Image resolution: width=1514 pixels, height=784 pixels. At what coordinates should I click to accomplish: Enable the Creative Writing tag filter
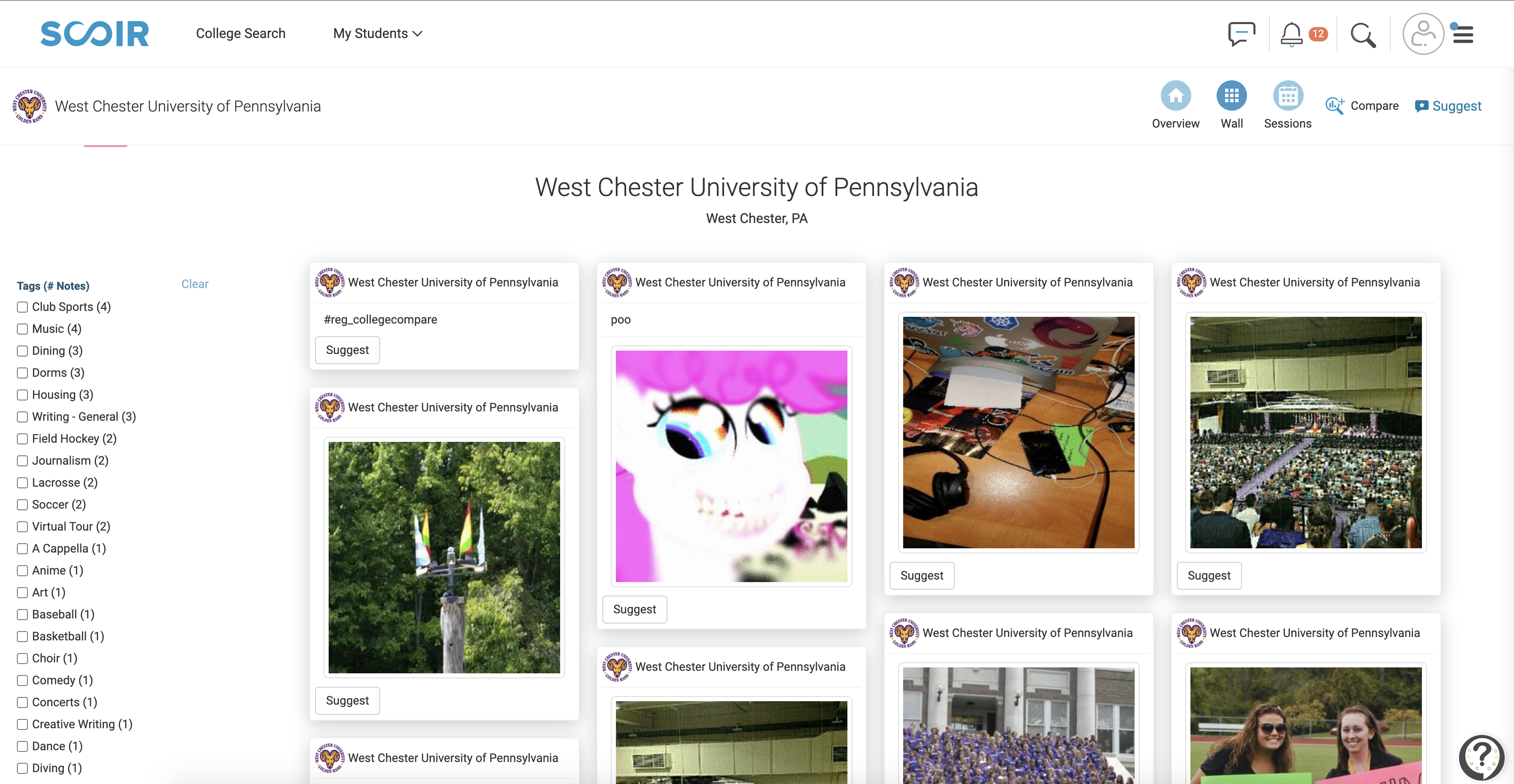(x=22, y=724)
